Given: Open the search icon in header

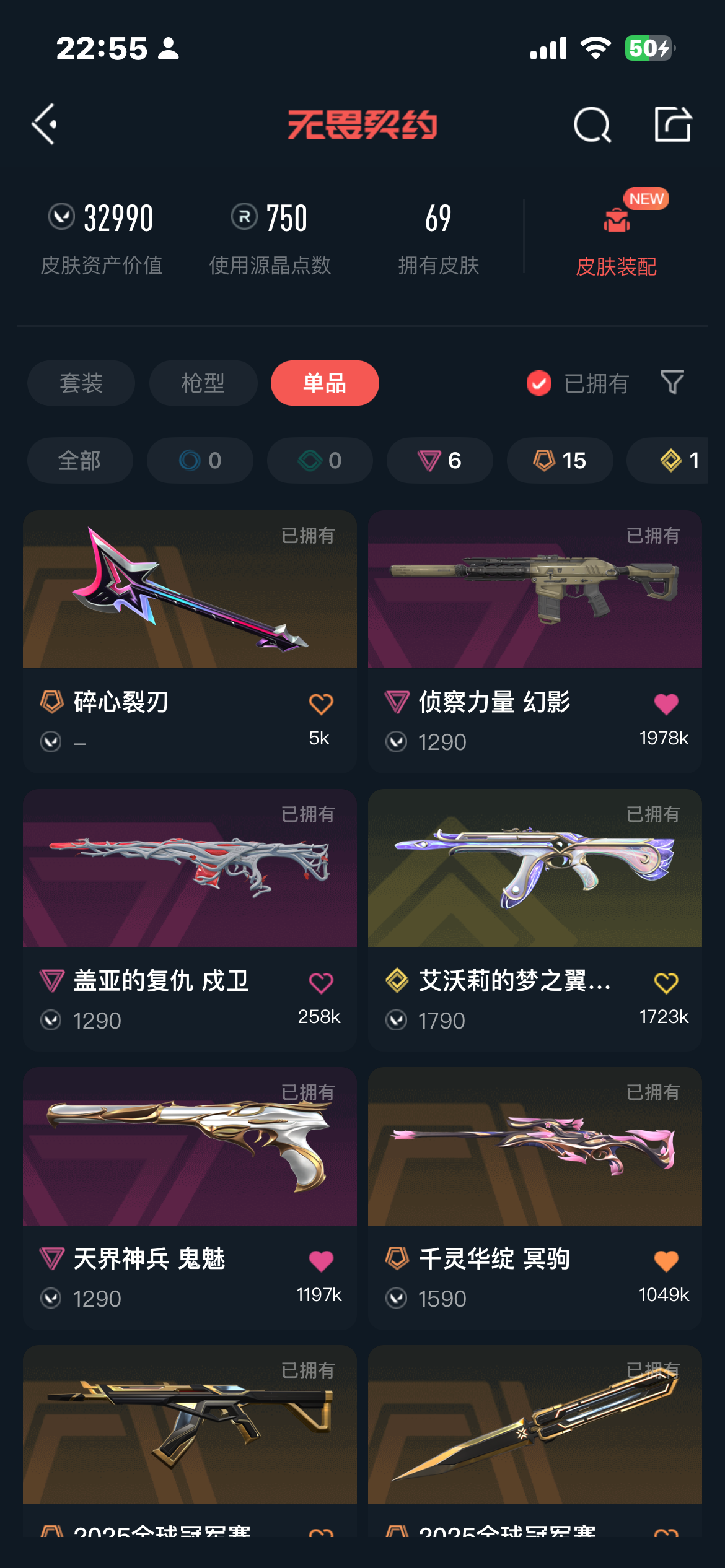Looking at the screenshot, I should tap(592, 124).
